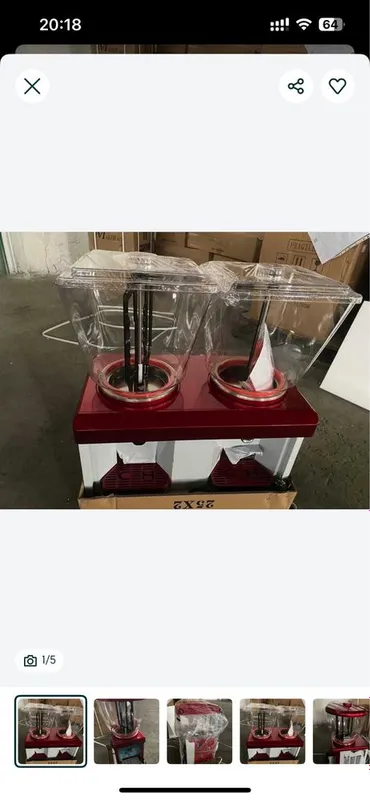Select the first thumbnail photo
The height and width of the screenshot is (800, 370).
51,731
